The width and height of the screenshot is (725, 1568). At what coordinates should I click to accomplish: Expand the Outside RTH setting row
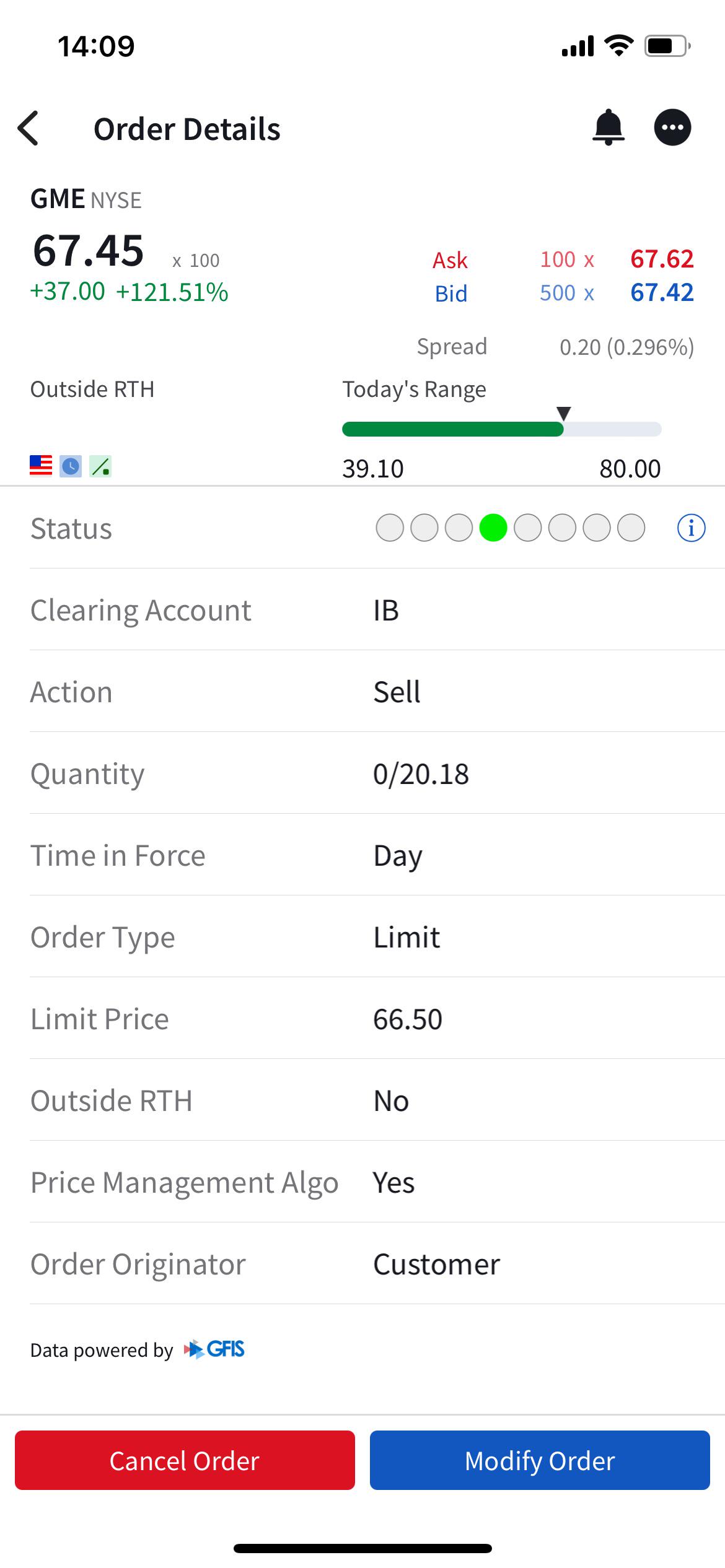tap(362, 1100)
